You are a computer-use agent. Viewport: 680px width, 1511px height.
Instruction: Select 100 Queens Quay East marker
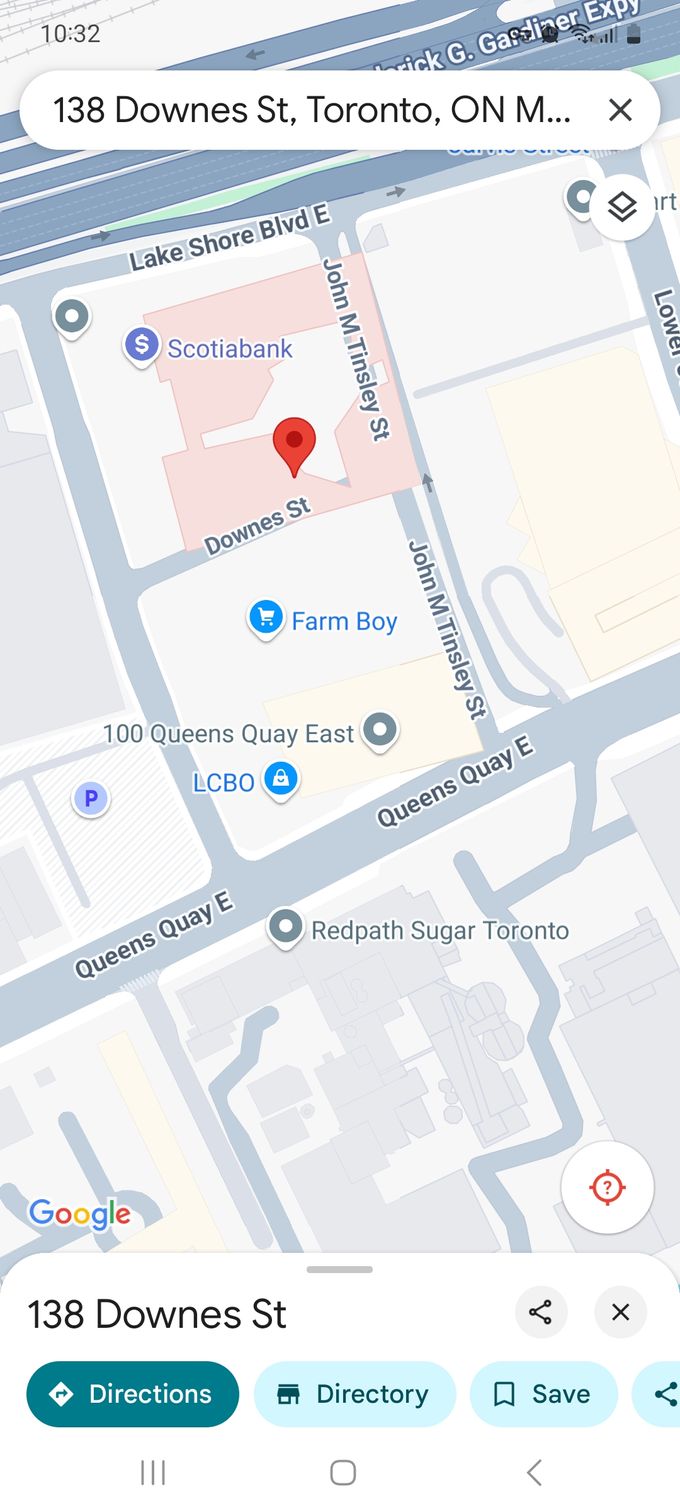[x=380, y=730]
